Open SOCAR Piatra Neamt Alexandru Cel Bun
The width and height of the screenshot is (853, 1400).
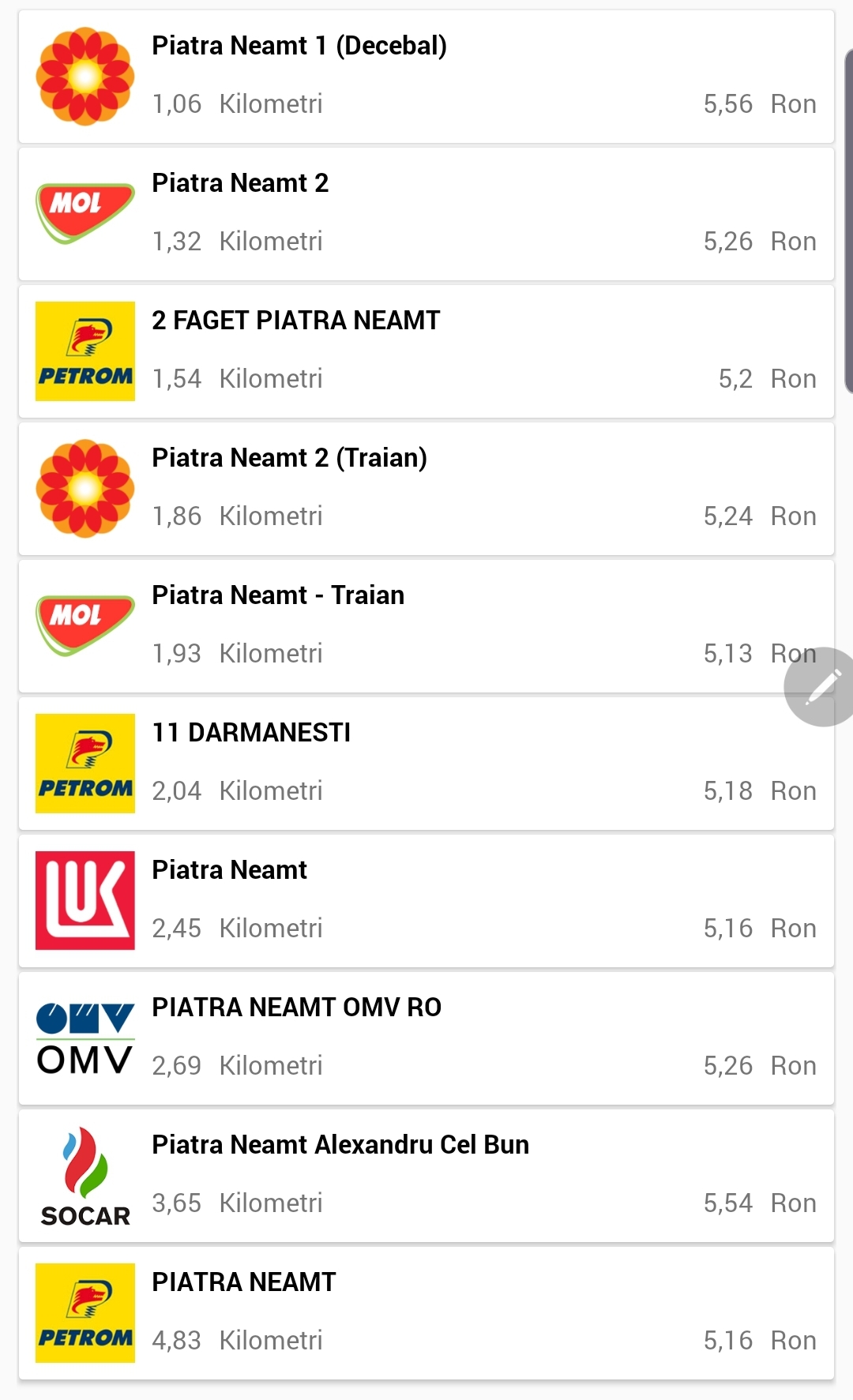[426, 1176]
